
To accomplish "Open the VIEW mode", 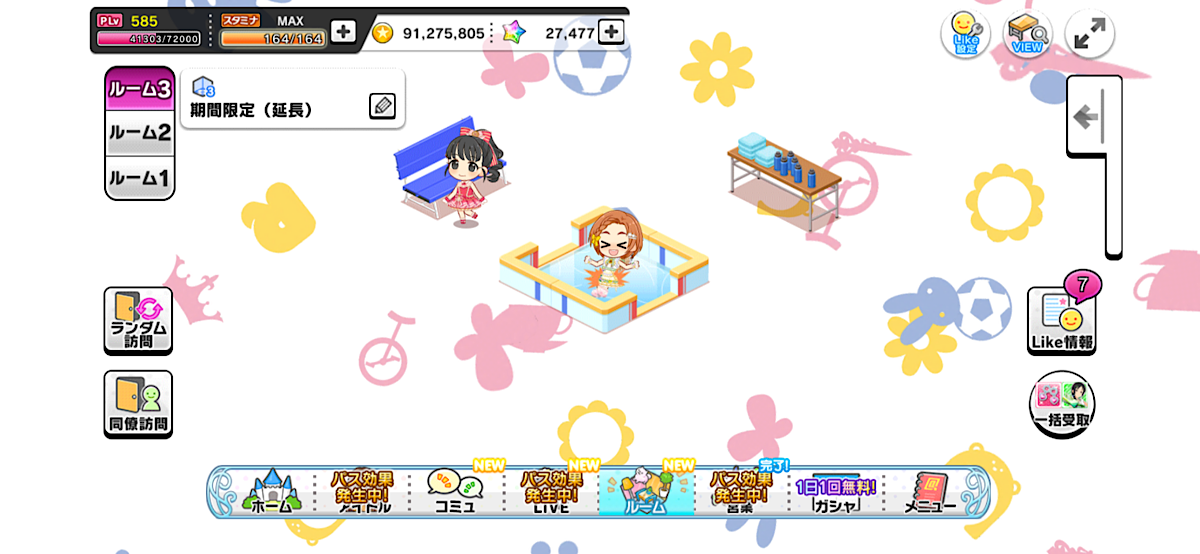I will coord(1027,35).
